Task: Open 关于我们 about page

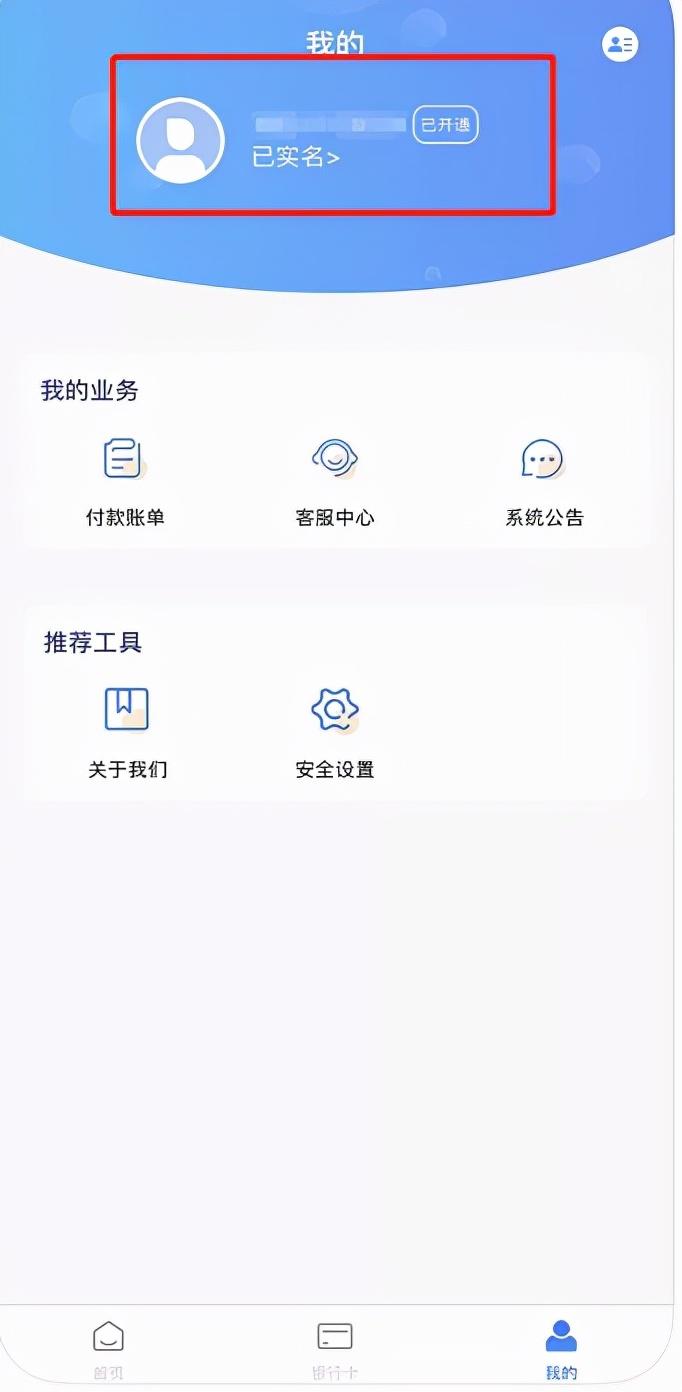Action: [127, 731]
